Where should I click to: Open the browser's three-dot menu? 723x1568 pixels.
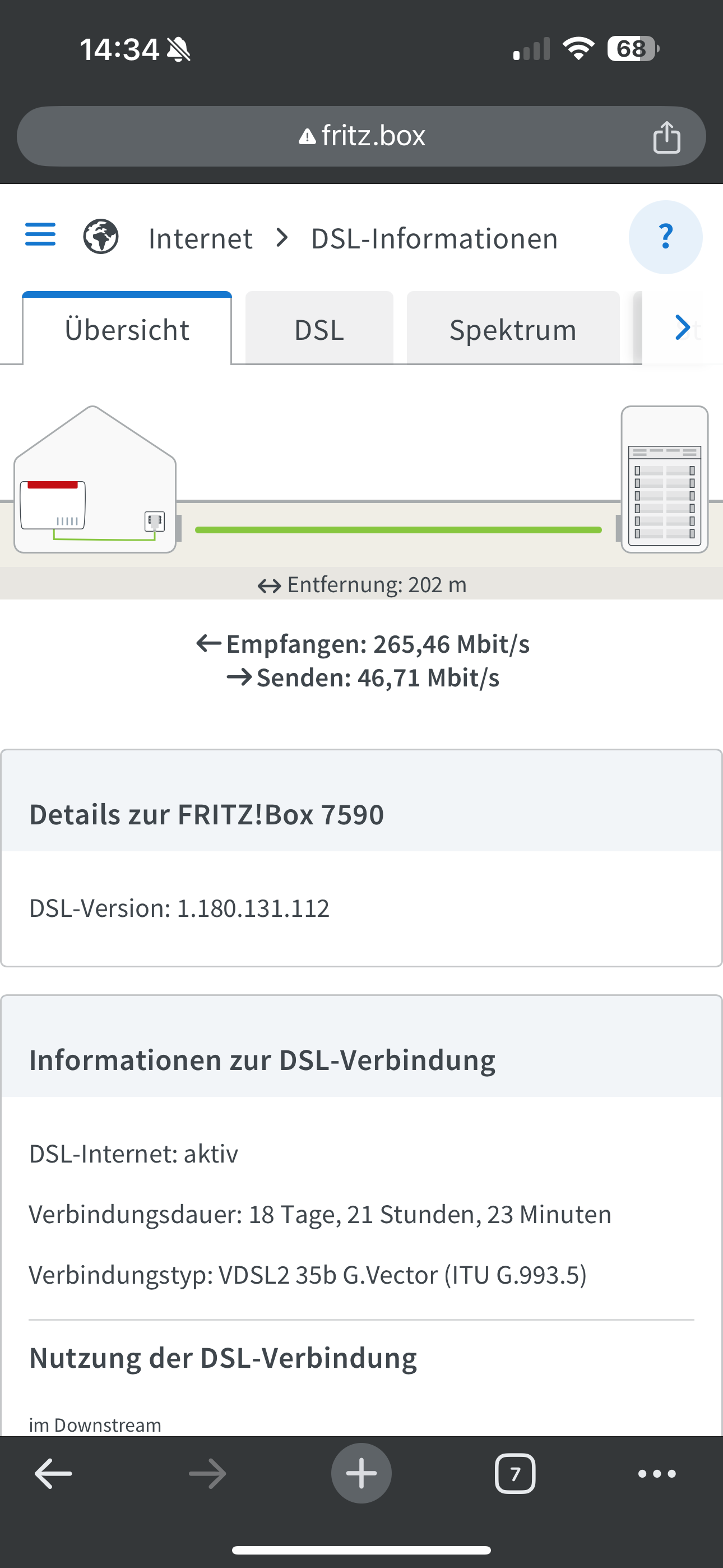point(657,1474)
